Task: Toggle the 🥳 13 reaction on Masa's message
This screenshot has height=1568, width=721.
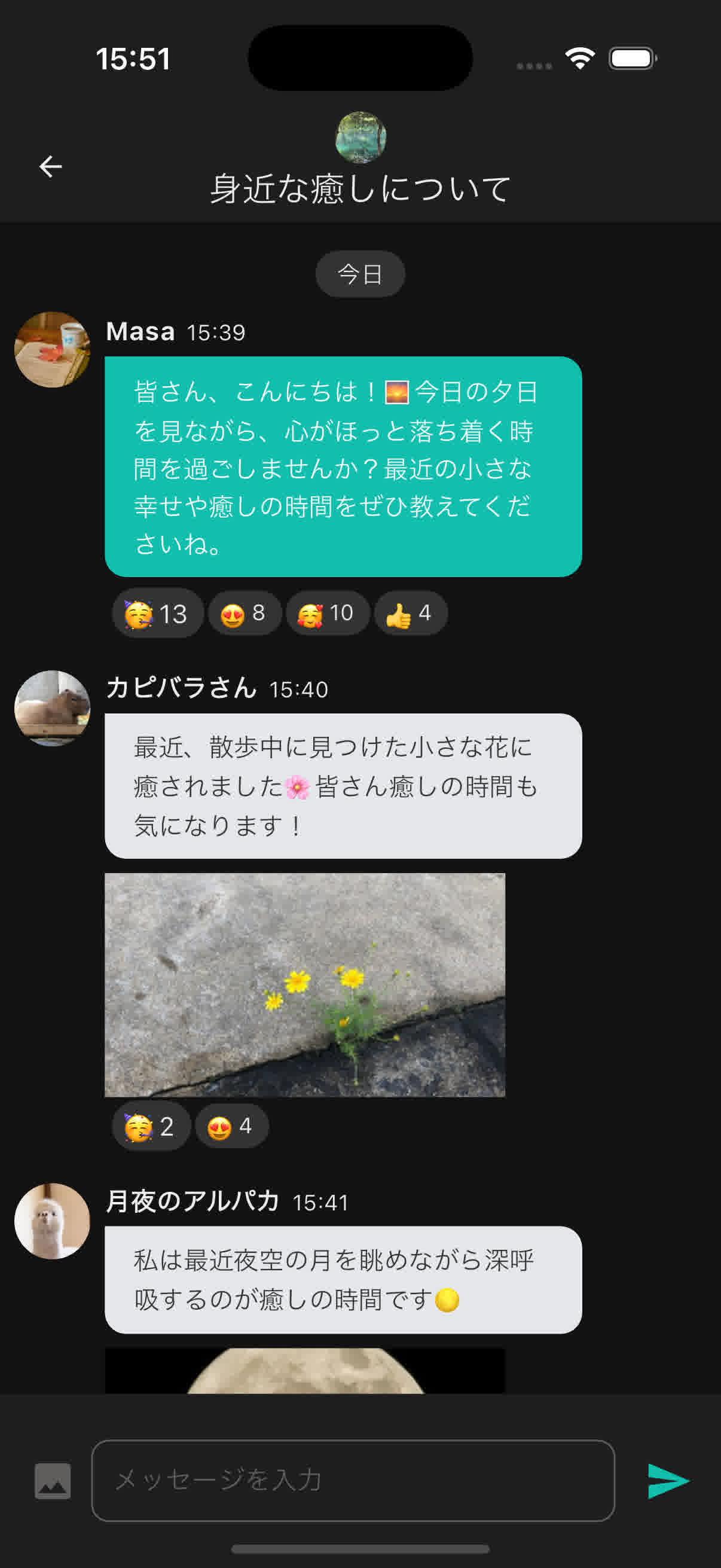Action: coord(156,613)
